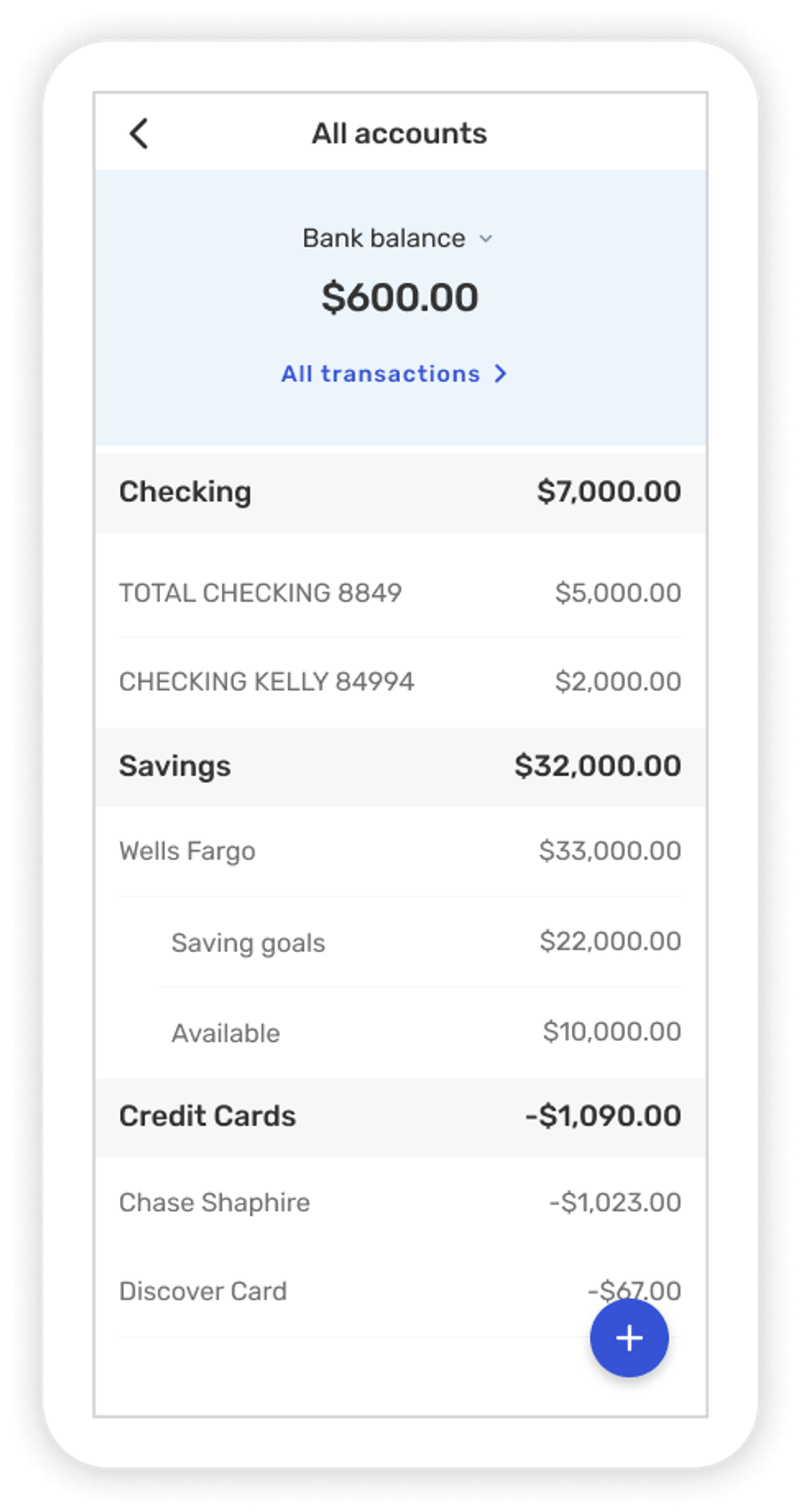Screen dimensions: 800x1512
Task: Click the Saving goals sub-item
Action: (247, 943)
